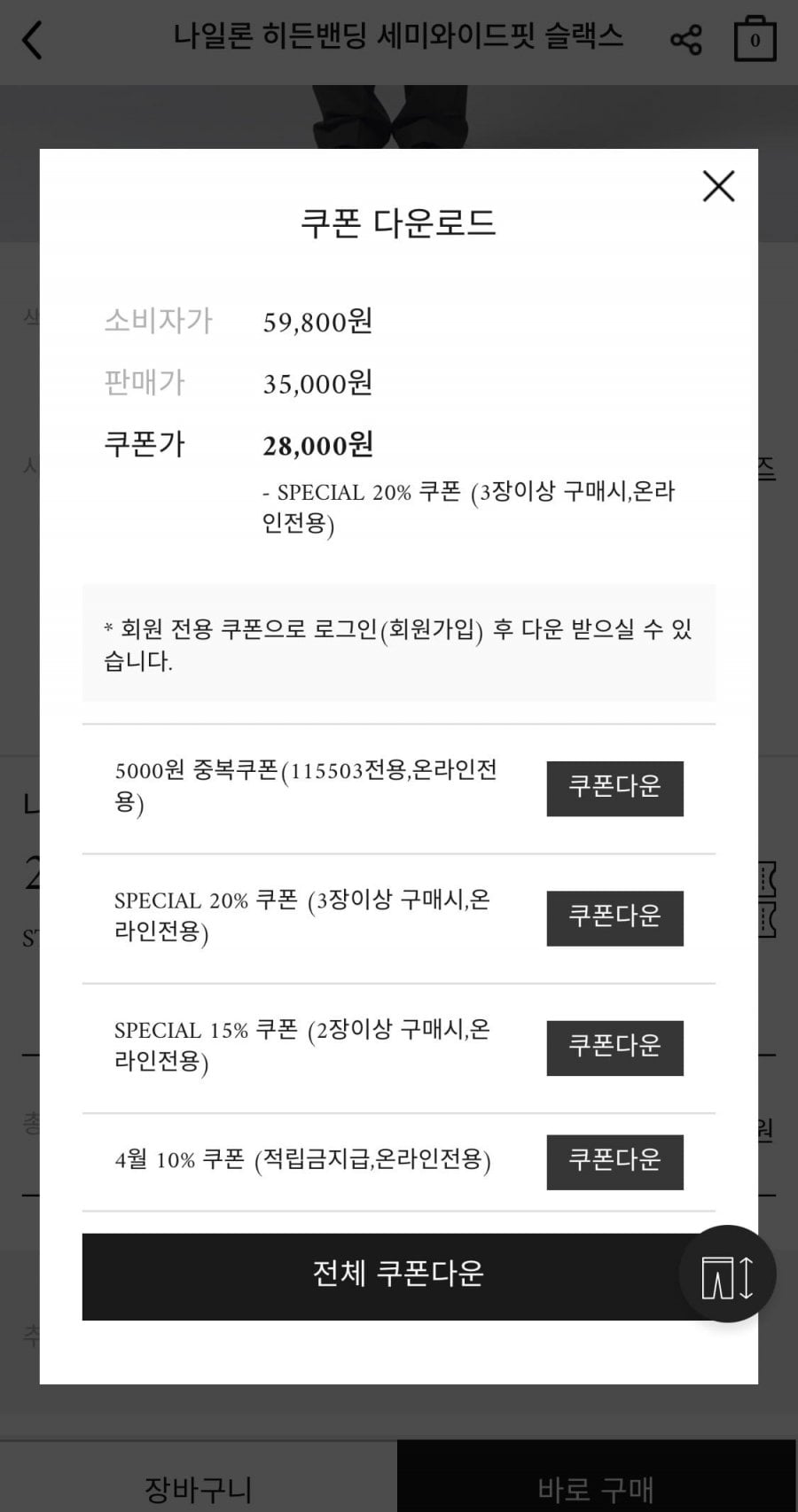Download the 5000원 중복쿠폰

pos(614,788)
